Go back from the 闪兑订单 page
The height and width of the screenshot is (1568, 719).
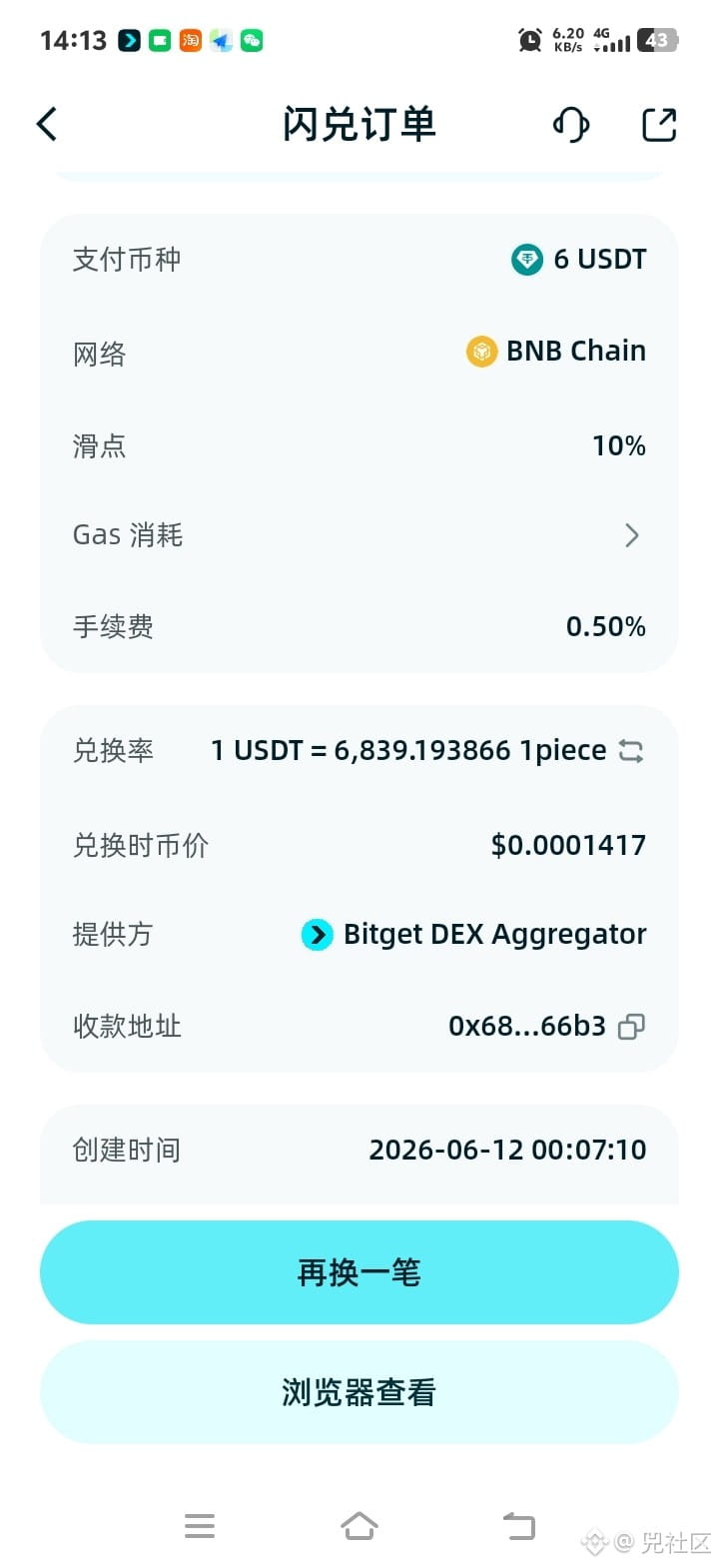[x=47, y=124]
